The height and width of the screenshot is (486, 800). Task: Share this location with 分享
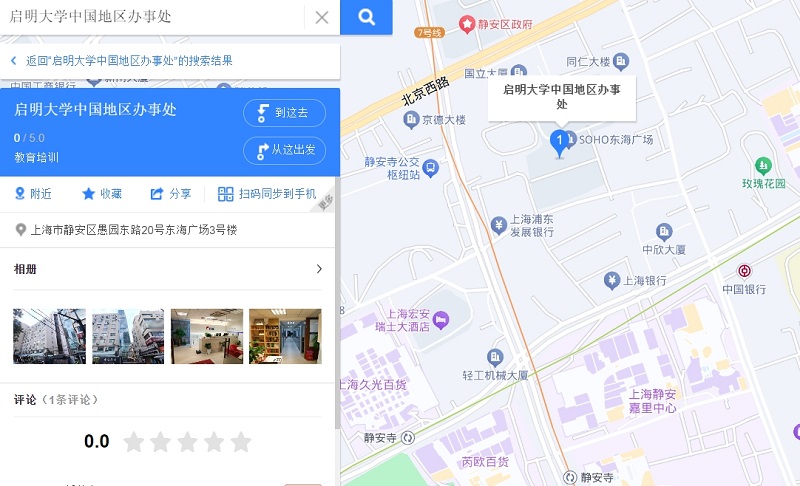point(171,194)
